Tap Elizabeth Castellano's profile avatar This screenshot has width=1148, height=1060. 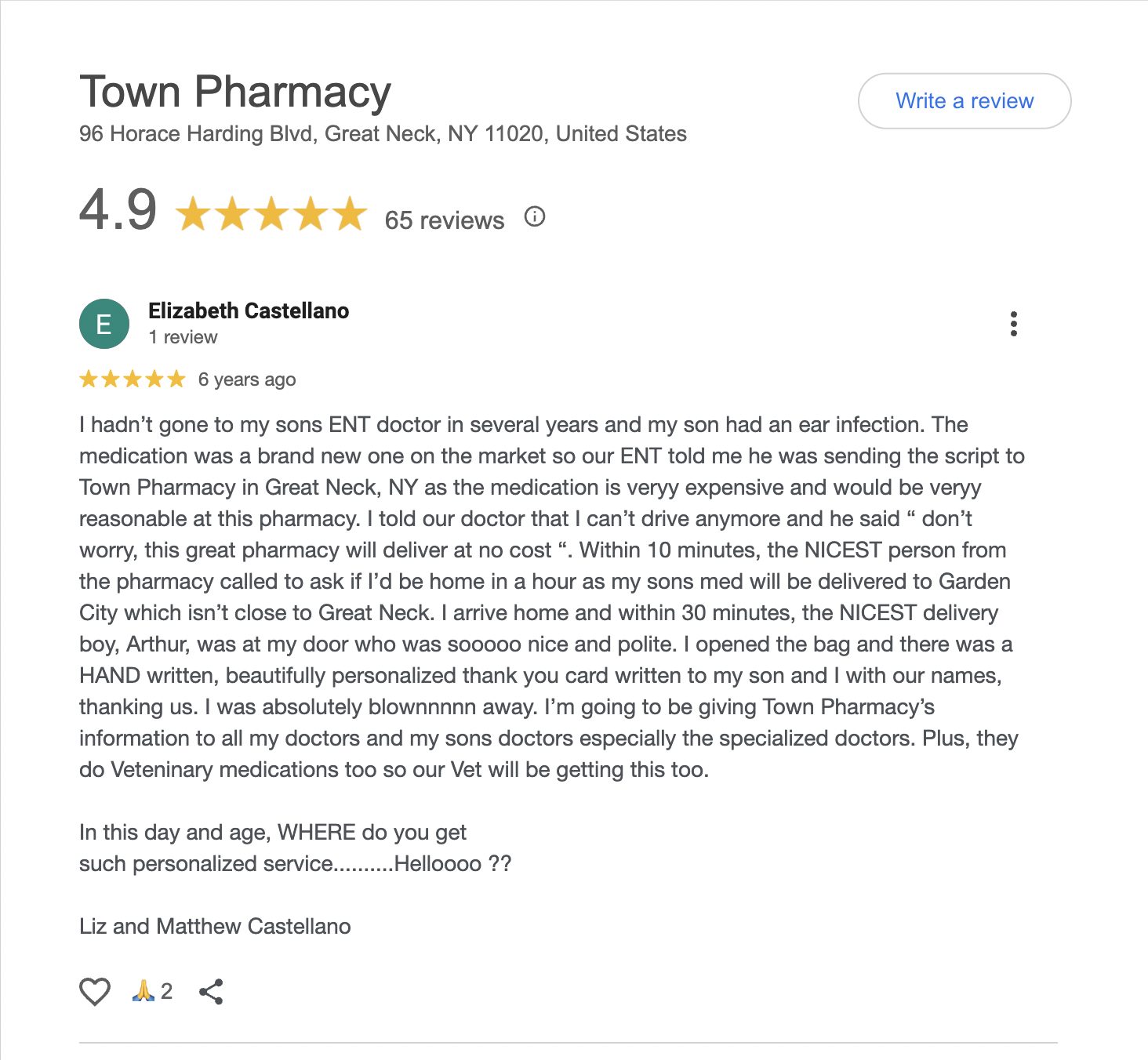[104, 324]
